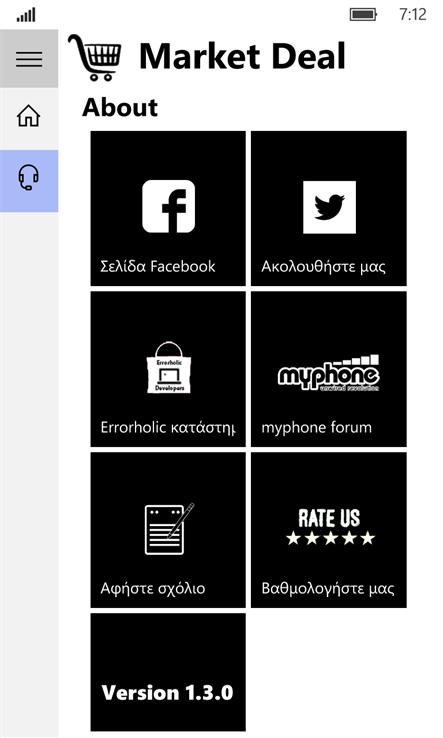The image size is (443, 738).
Task: Visit the myphone forum tile
Action: [329, 369]
